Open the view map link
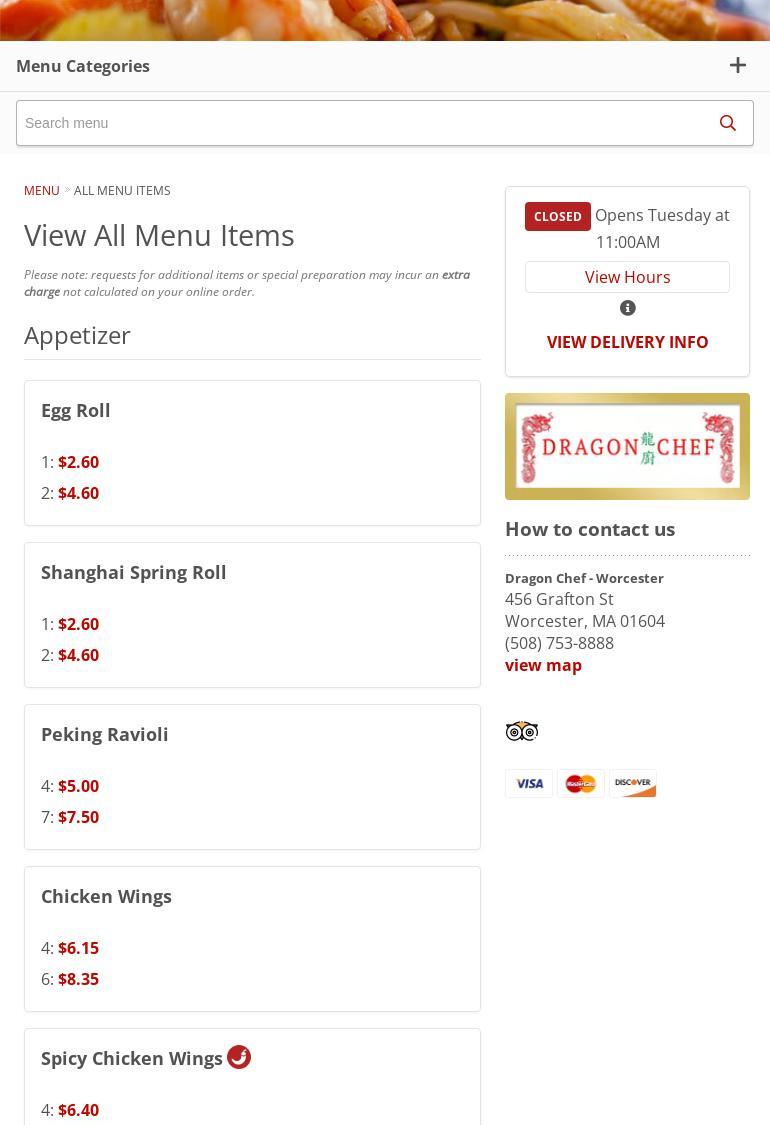 click(x=543, y=665)
